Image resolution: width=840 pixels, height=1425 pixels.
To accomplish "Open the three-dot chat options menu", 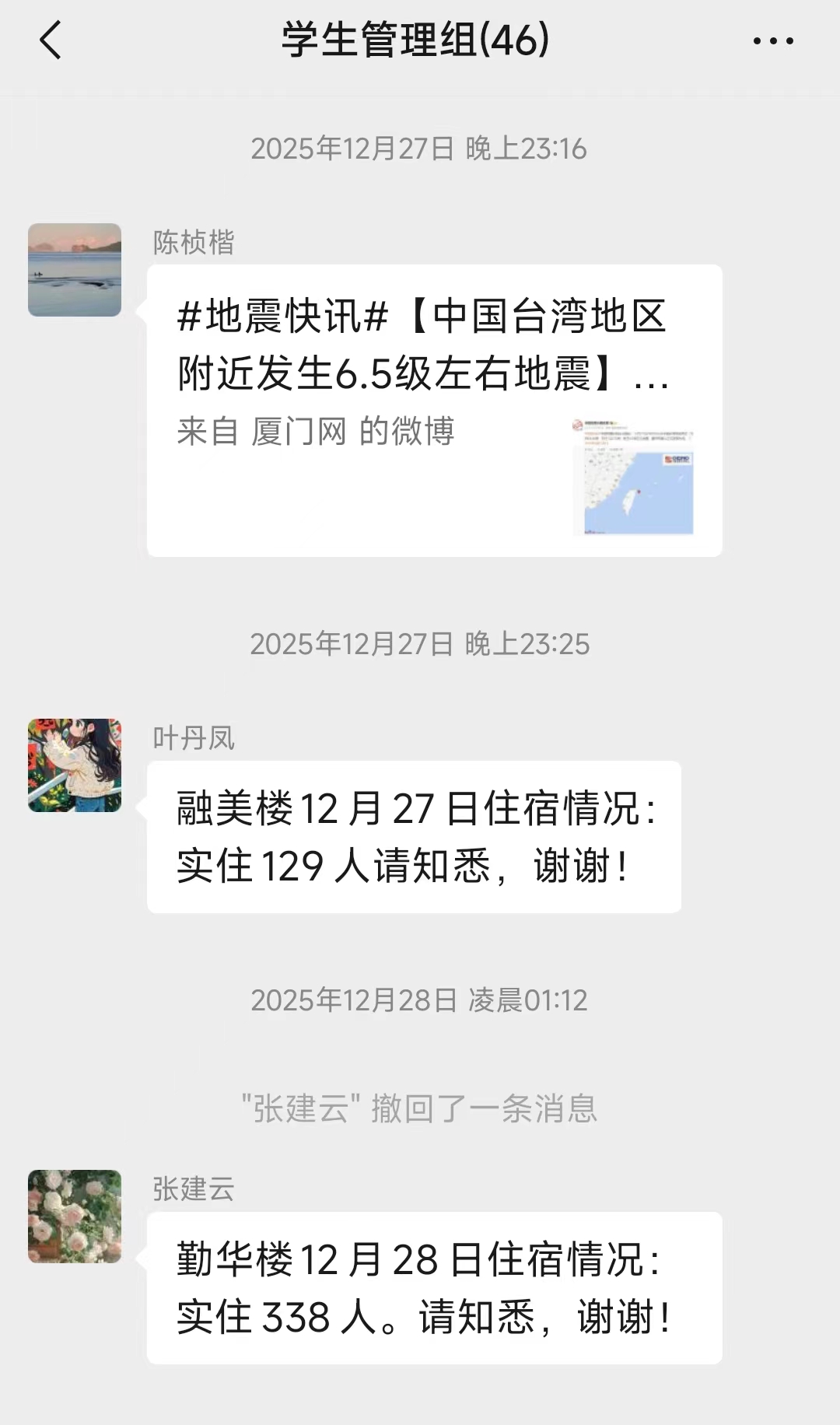I will tap(773, 40).
